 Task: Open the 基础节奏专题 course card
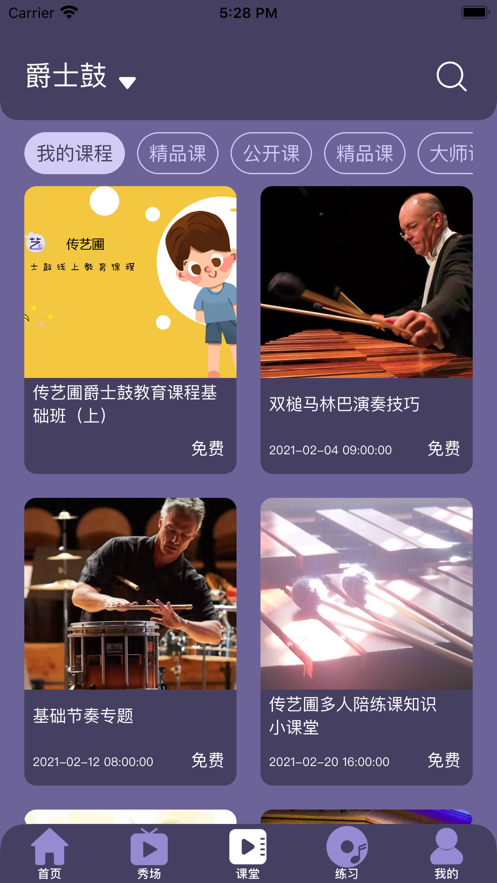[130, 641]
